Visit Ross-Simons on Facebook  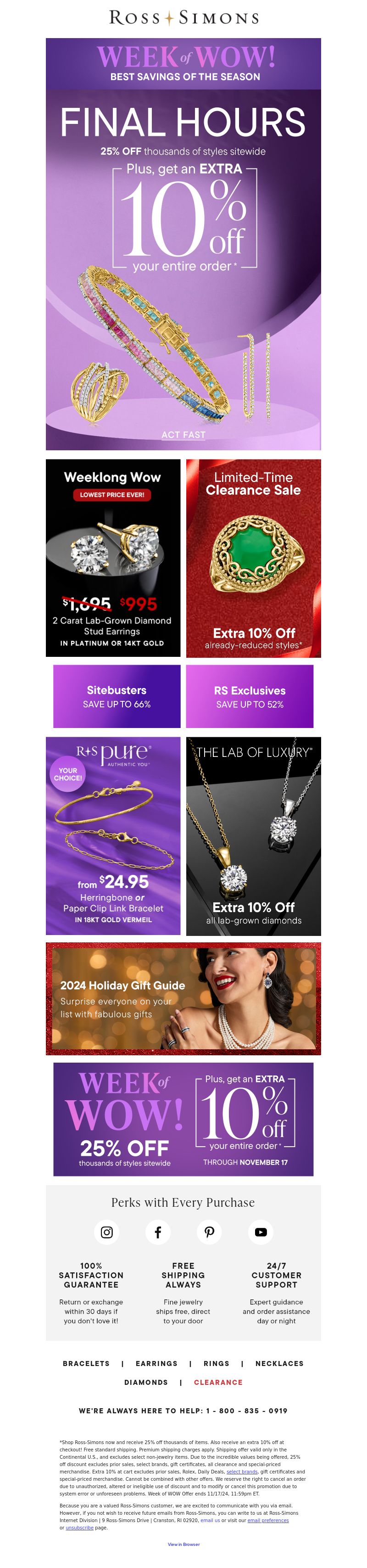coord(158,1232)
